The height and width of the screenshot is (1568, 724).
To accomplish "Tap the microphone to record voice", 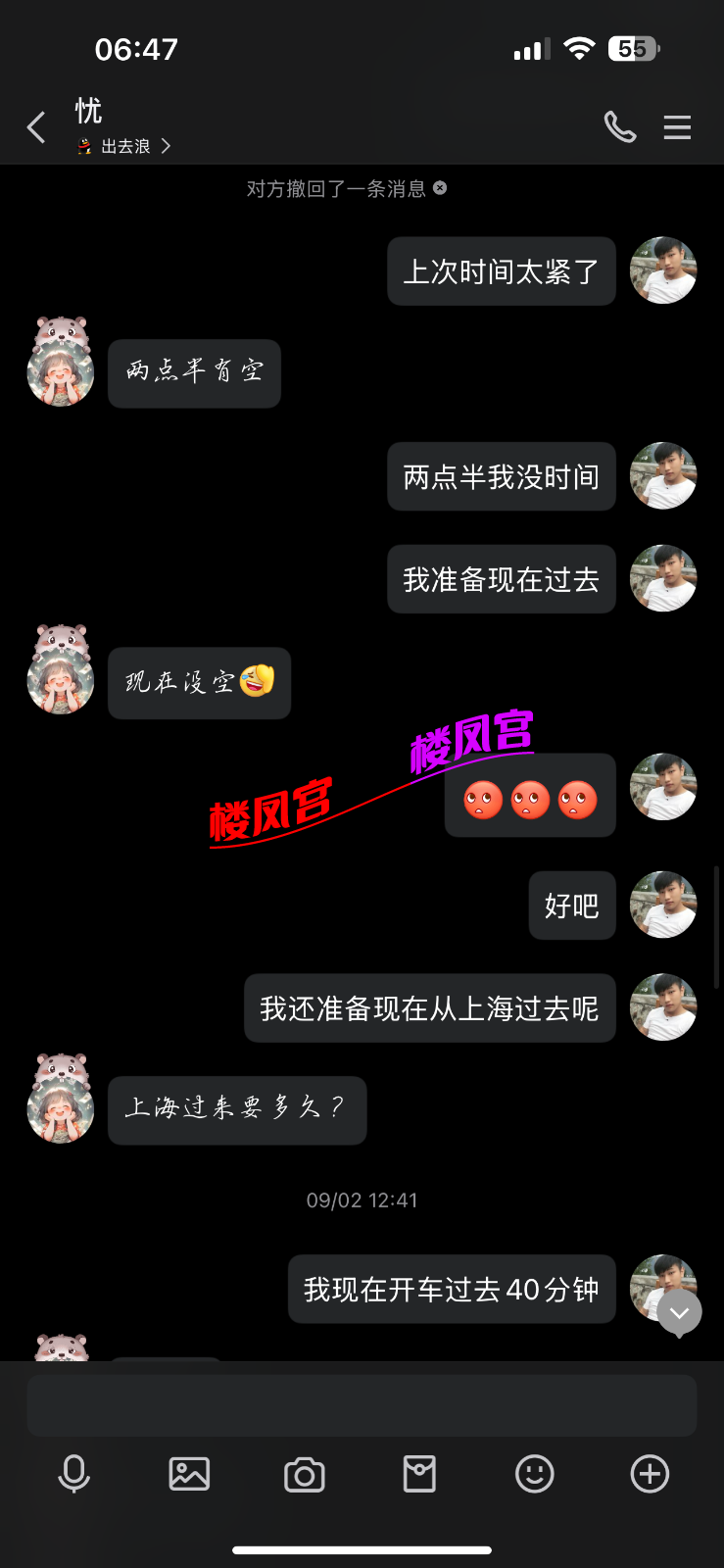I will click(x=74, y=1474).
